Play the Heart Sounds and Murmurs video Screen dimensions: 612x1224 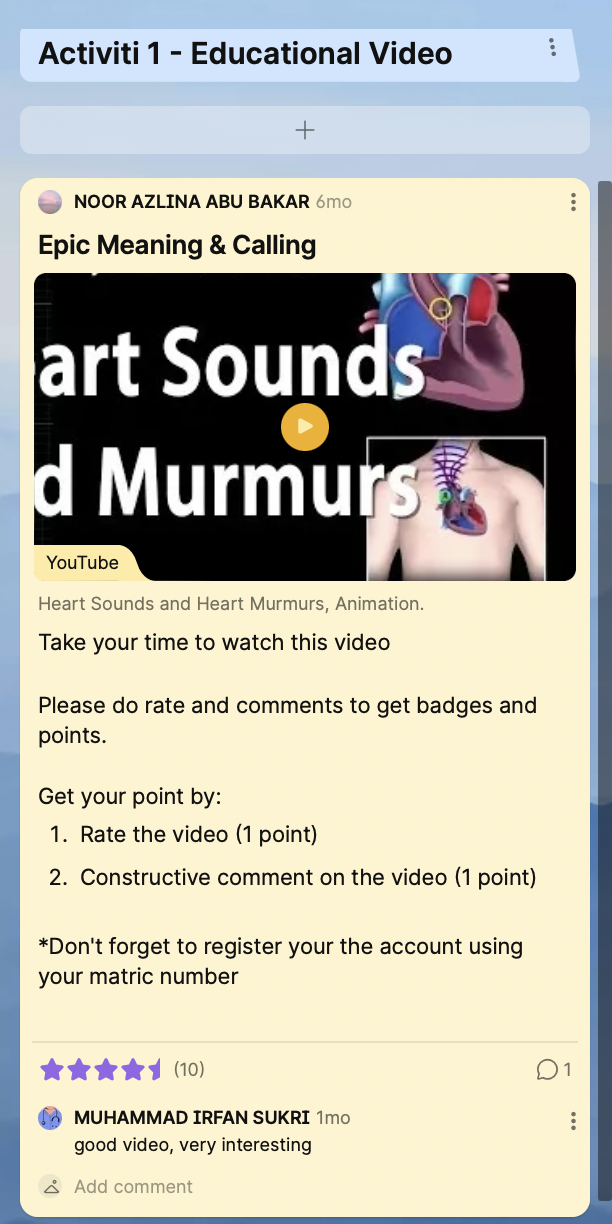(305, 427)
